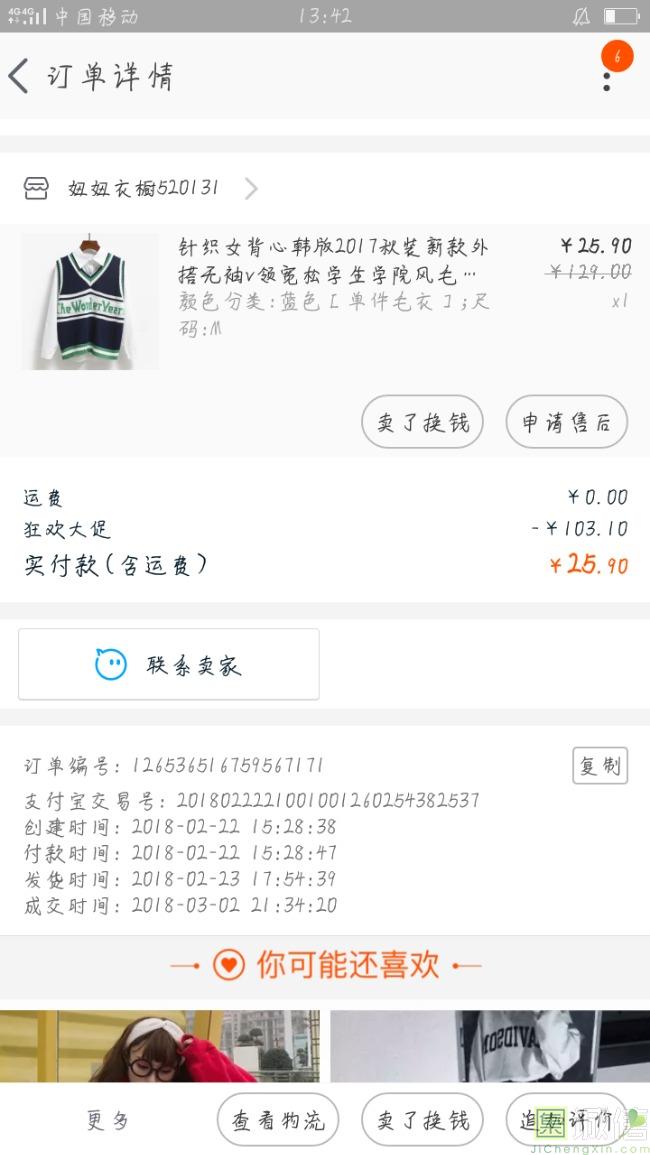650x1155 pixels.
Task: Go back from the 订单详情 page
Action: [19, 76]
